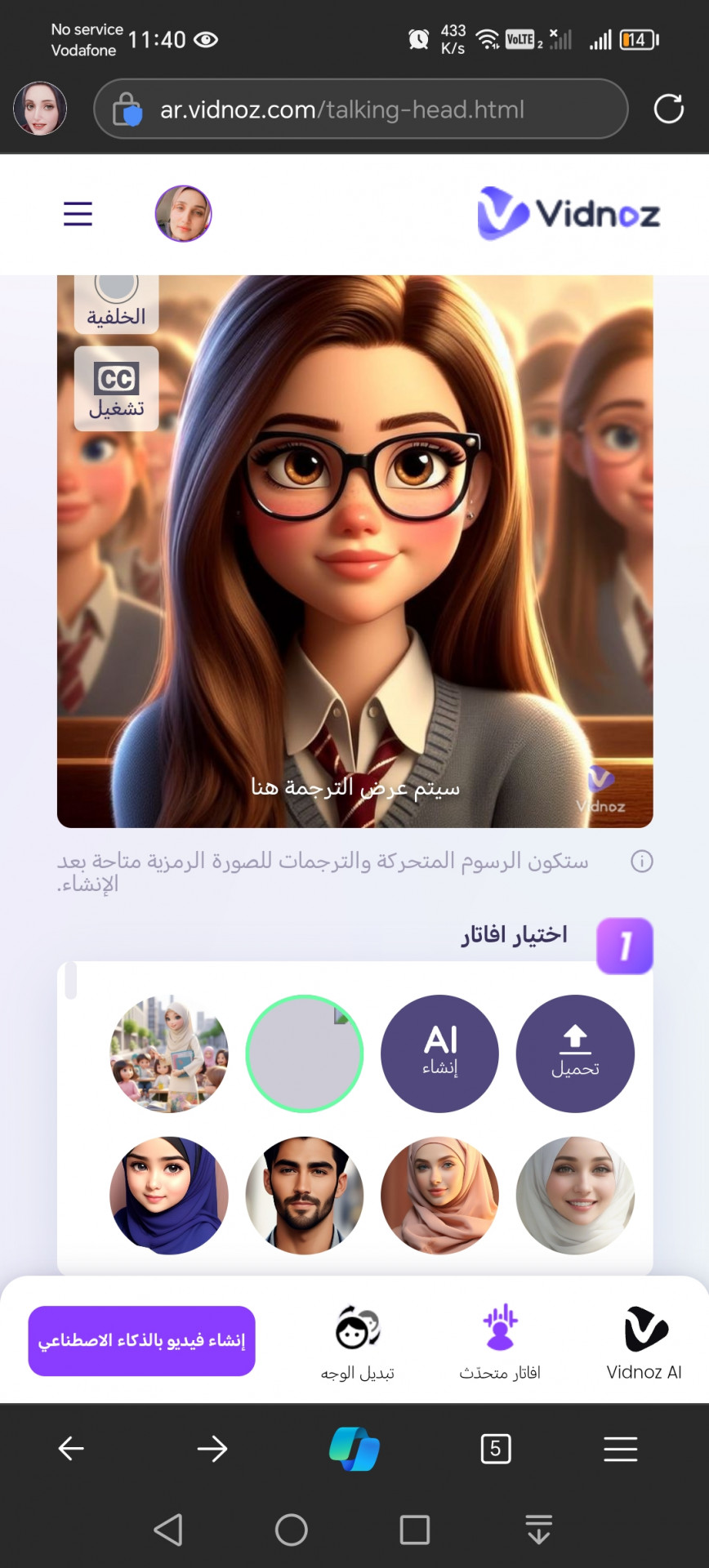This screenshot has width=709, height=1568.
Task: Tap إنشاء فيديو بالذكاء الاصطناعي button
Action: (141, 1341)
